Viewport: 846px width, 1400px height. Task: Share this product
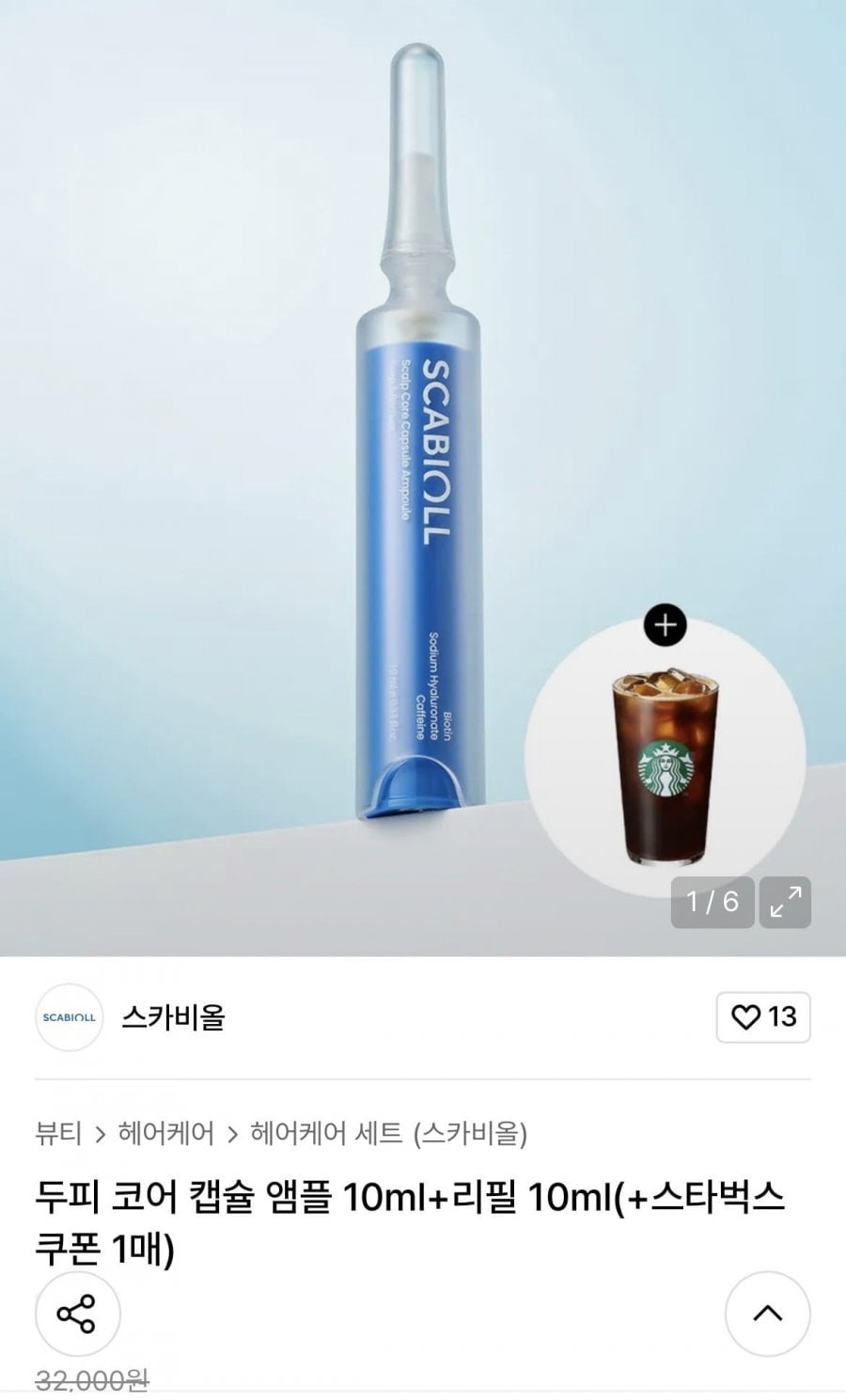[x=77, y=1313]
